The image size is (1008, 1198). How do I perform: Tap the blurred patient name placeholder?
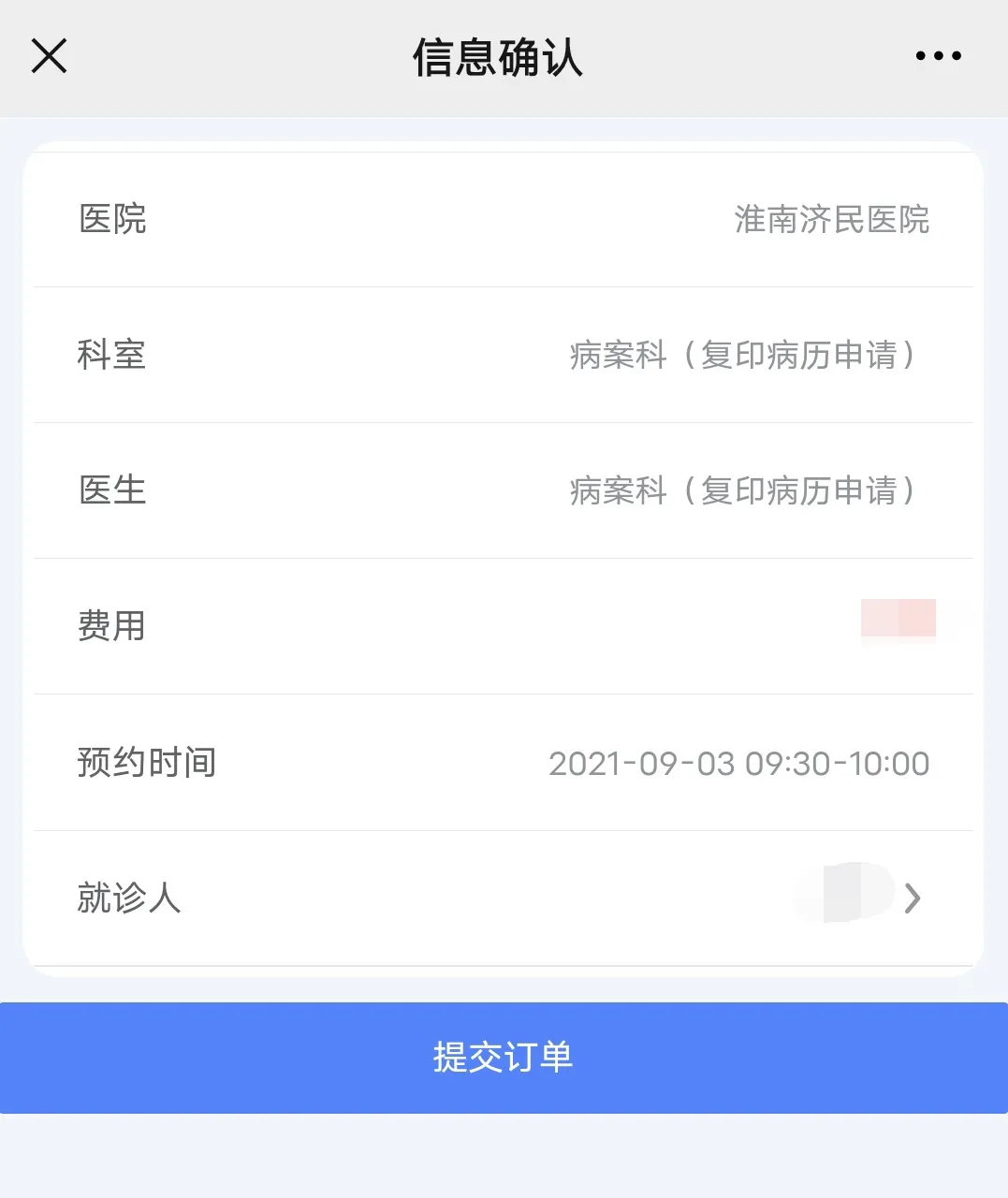pyautogui.click(x=840, y=892)
